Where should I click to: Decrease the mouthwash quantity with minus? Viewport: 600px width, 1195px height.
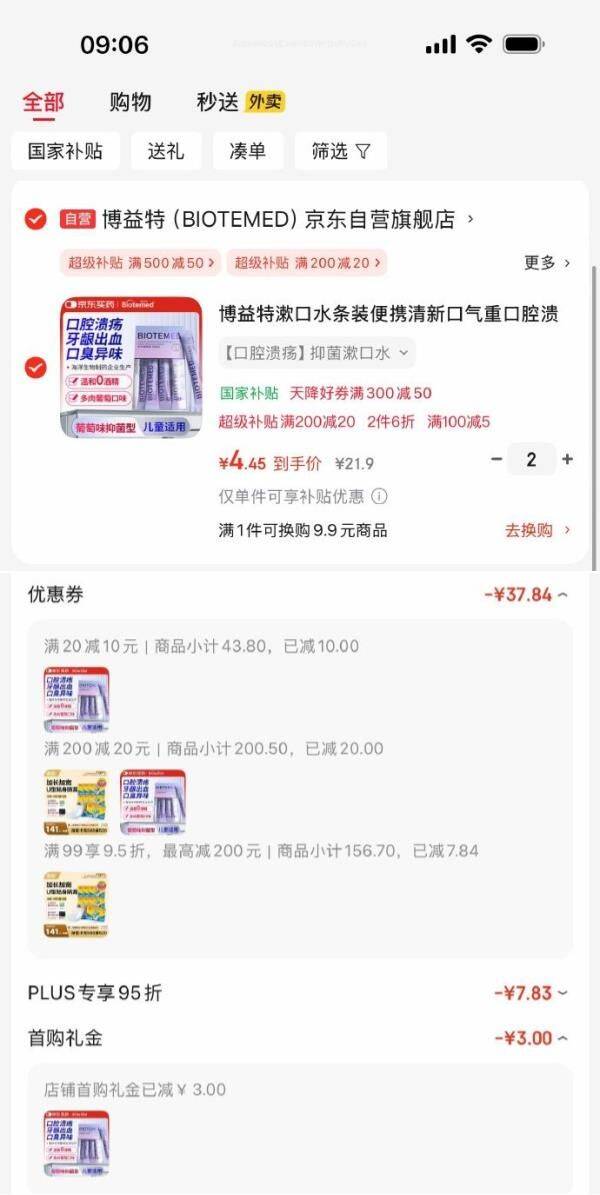point(497,459)
